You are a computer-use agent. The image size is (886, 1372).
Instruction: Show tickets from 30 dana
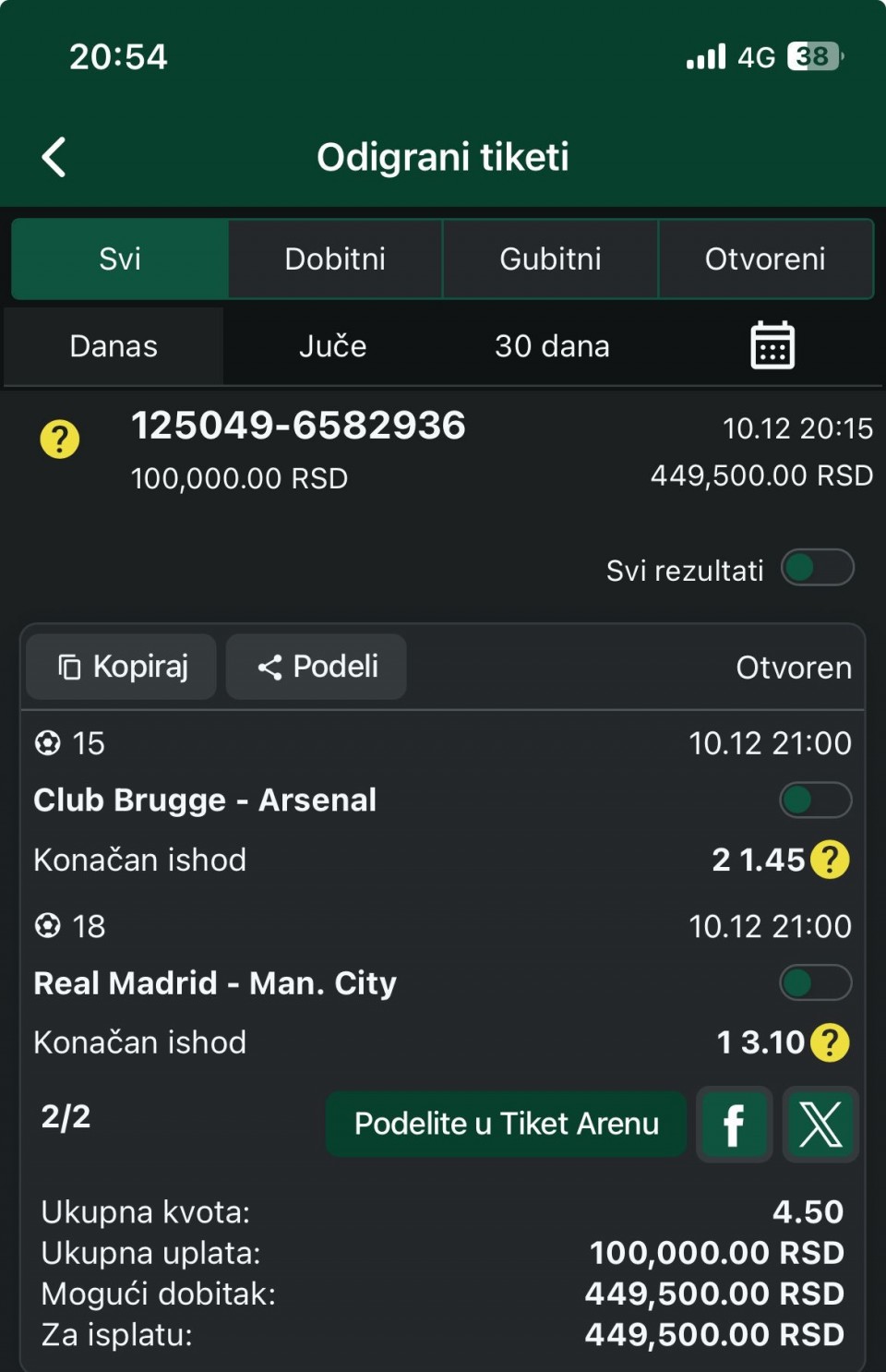[x=552, y=346]
